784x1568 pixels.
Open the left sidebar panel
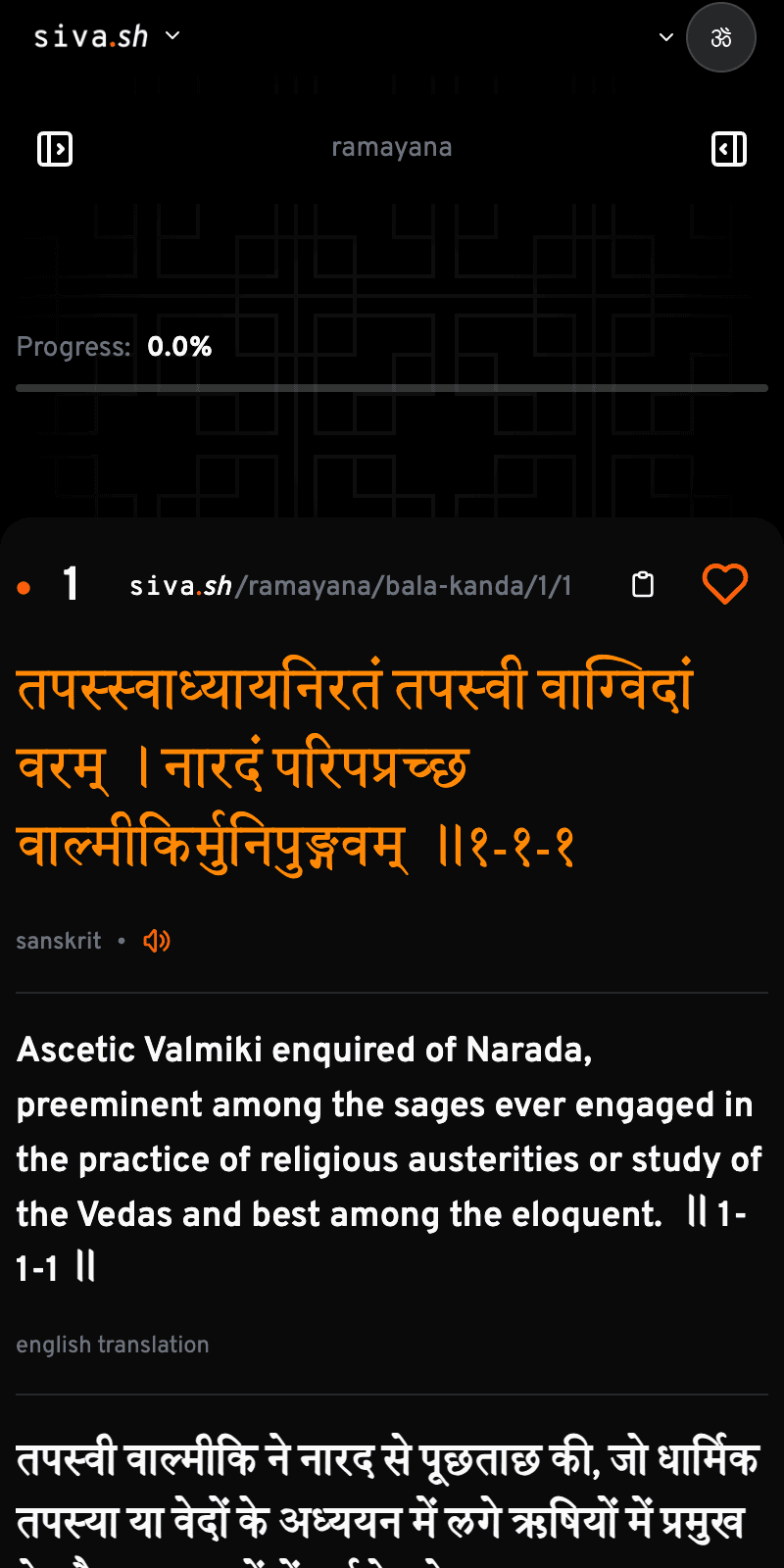click(x=55, y=149)
